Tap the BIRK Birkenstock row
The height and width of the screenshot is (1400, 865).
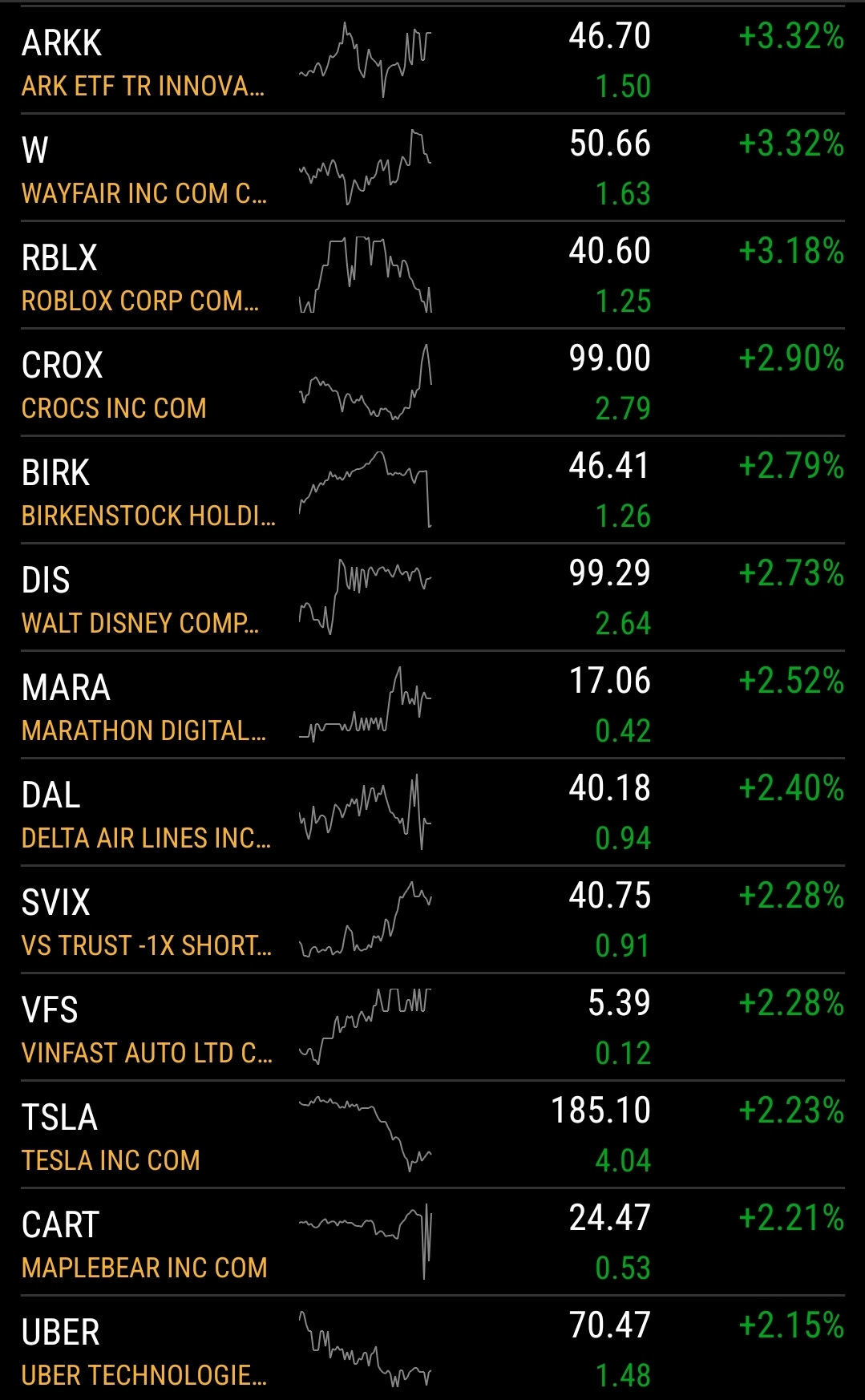(144, 491)
